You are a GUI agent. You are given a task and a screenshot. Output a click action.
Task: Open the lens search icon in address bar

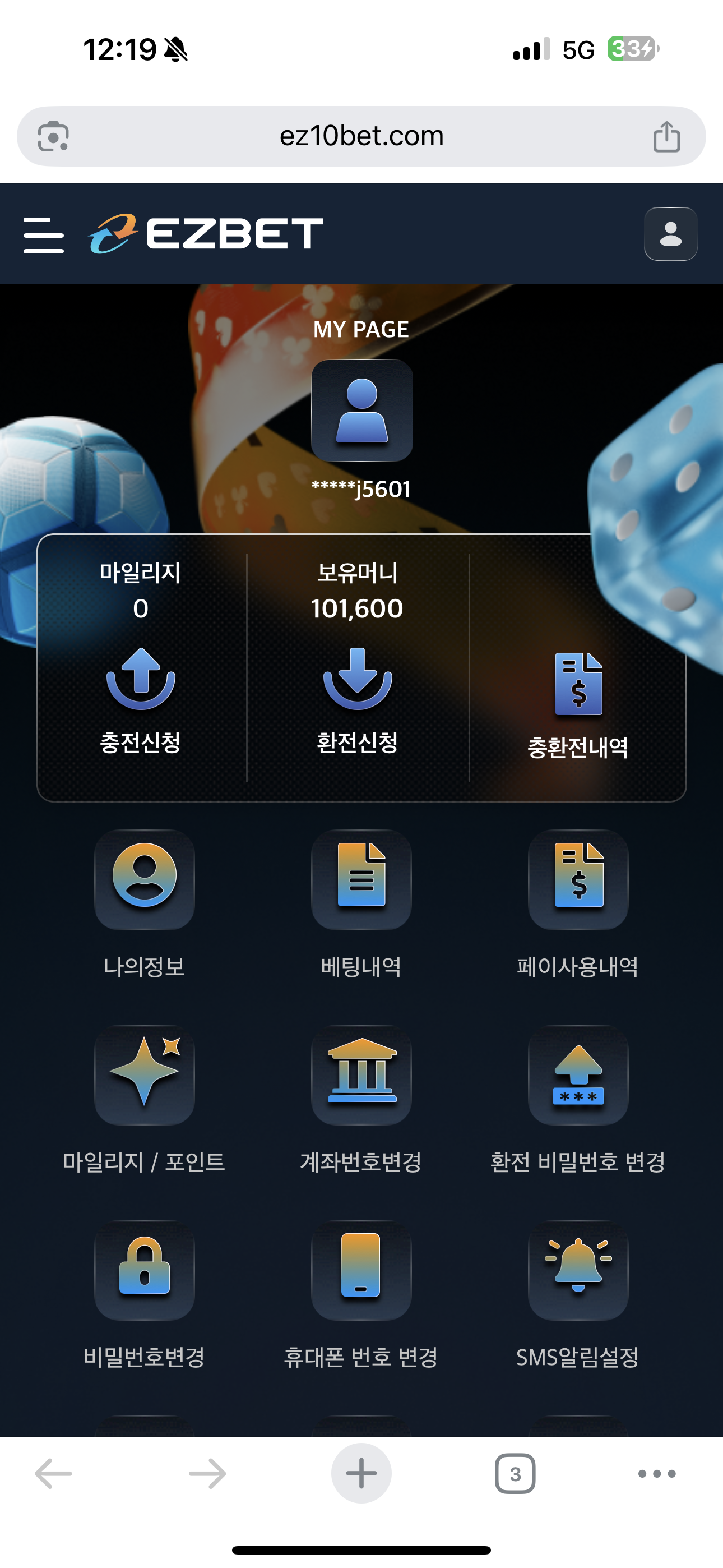(x=53, y=136)
